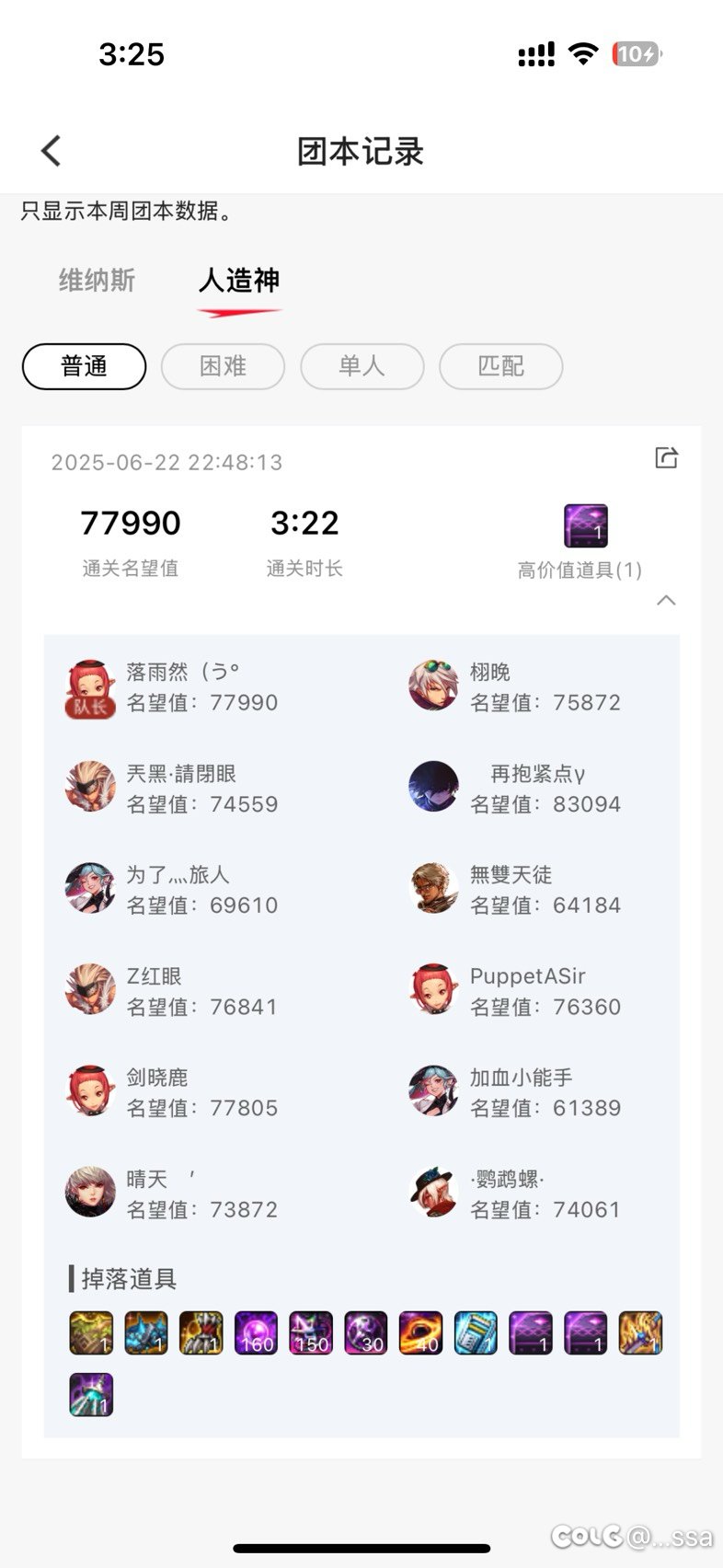Filter by 困难 difficulty

click(223, 366)
